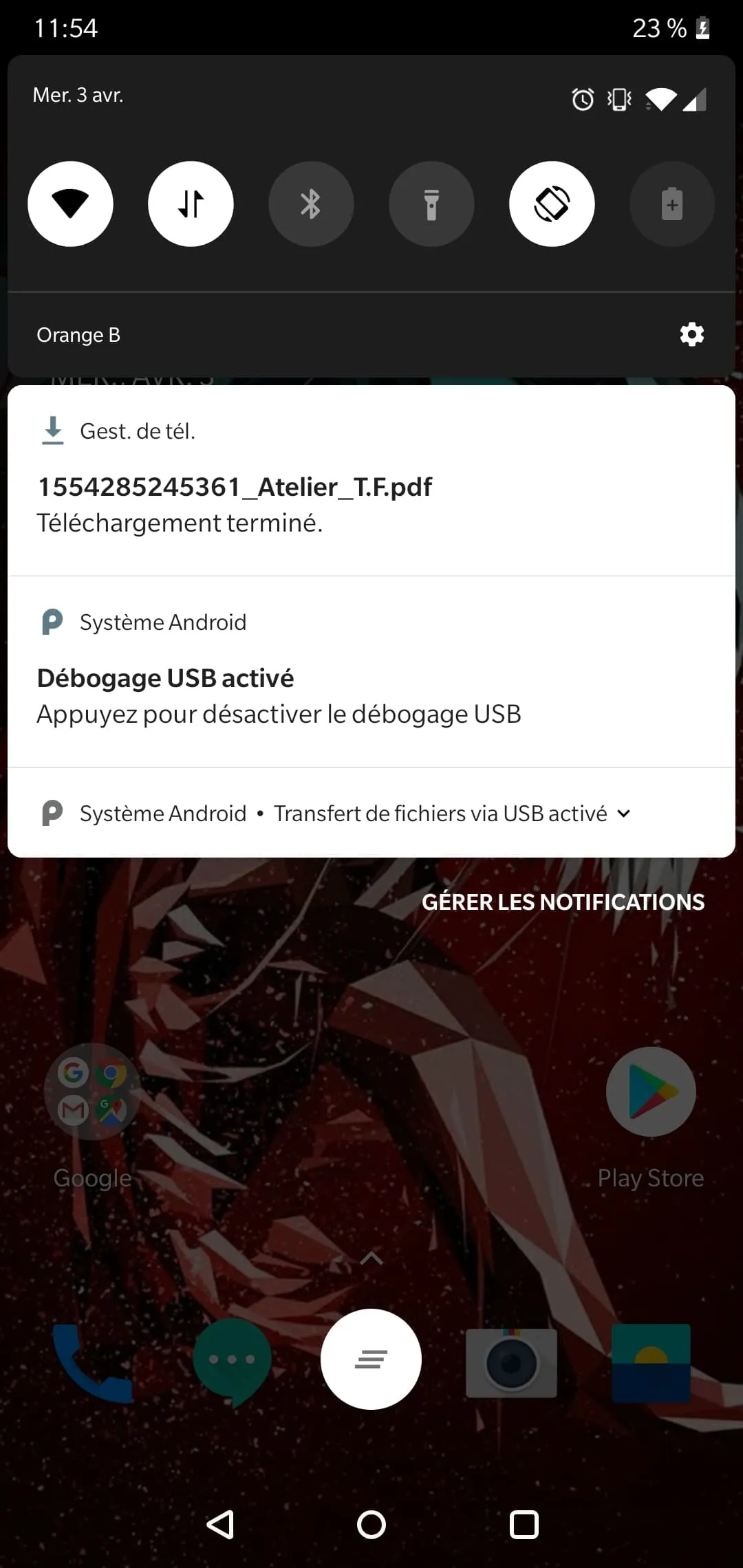Screen dimensions: 743x1568
Task: Open system settings via gear icon
Action: 691,334
